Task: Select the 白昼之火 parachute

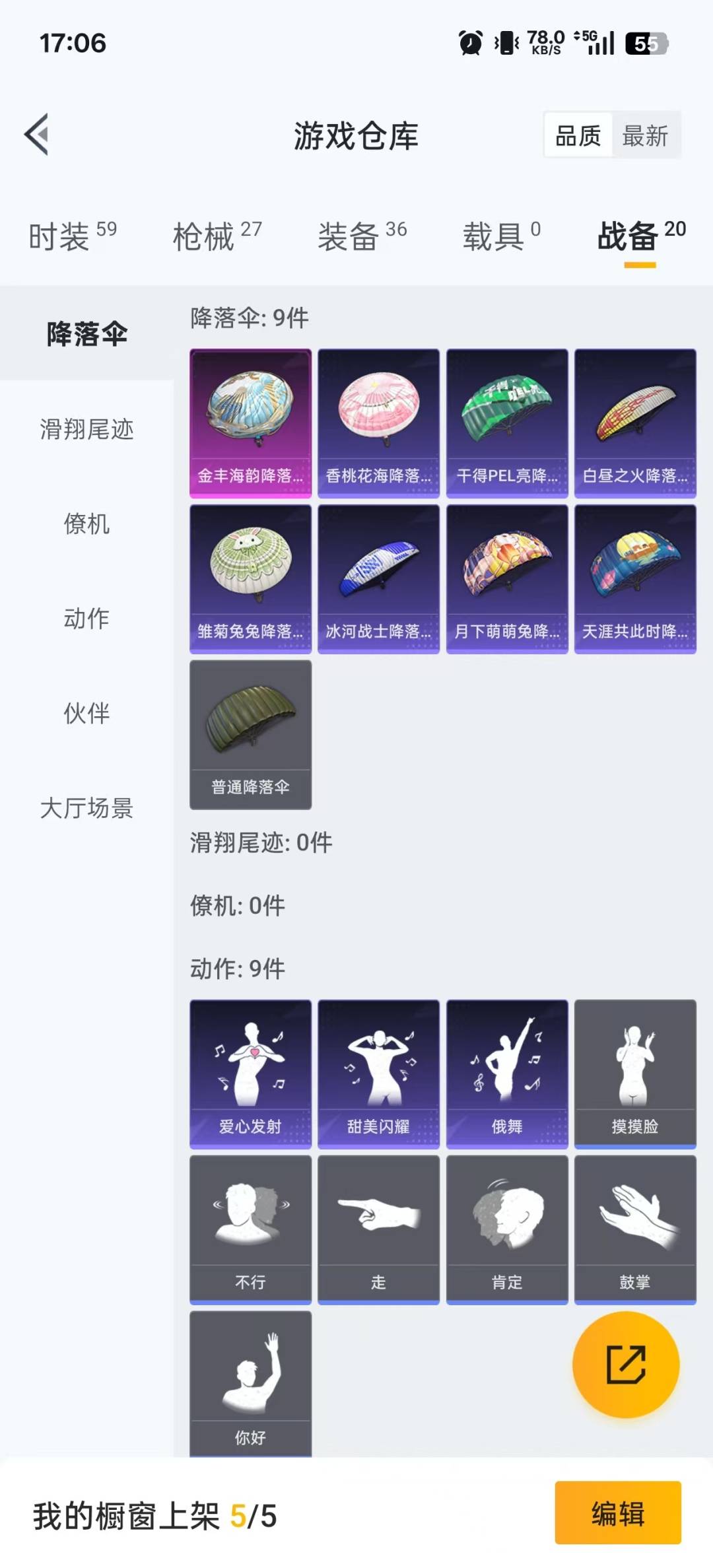Action: click(x=635, y=423)
